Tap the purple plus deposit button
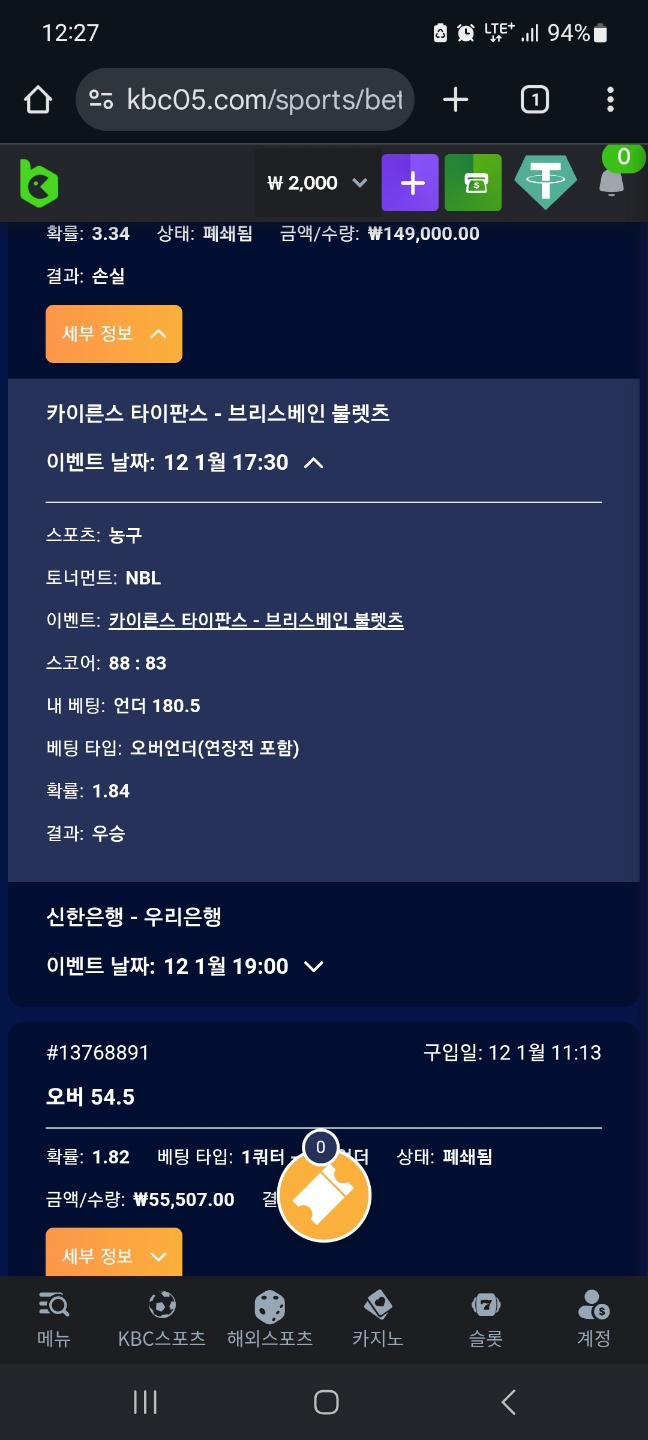 410,183
